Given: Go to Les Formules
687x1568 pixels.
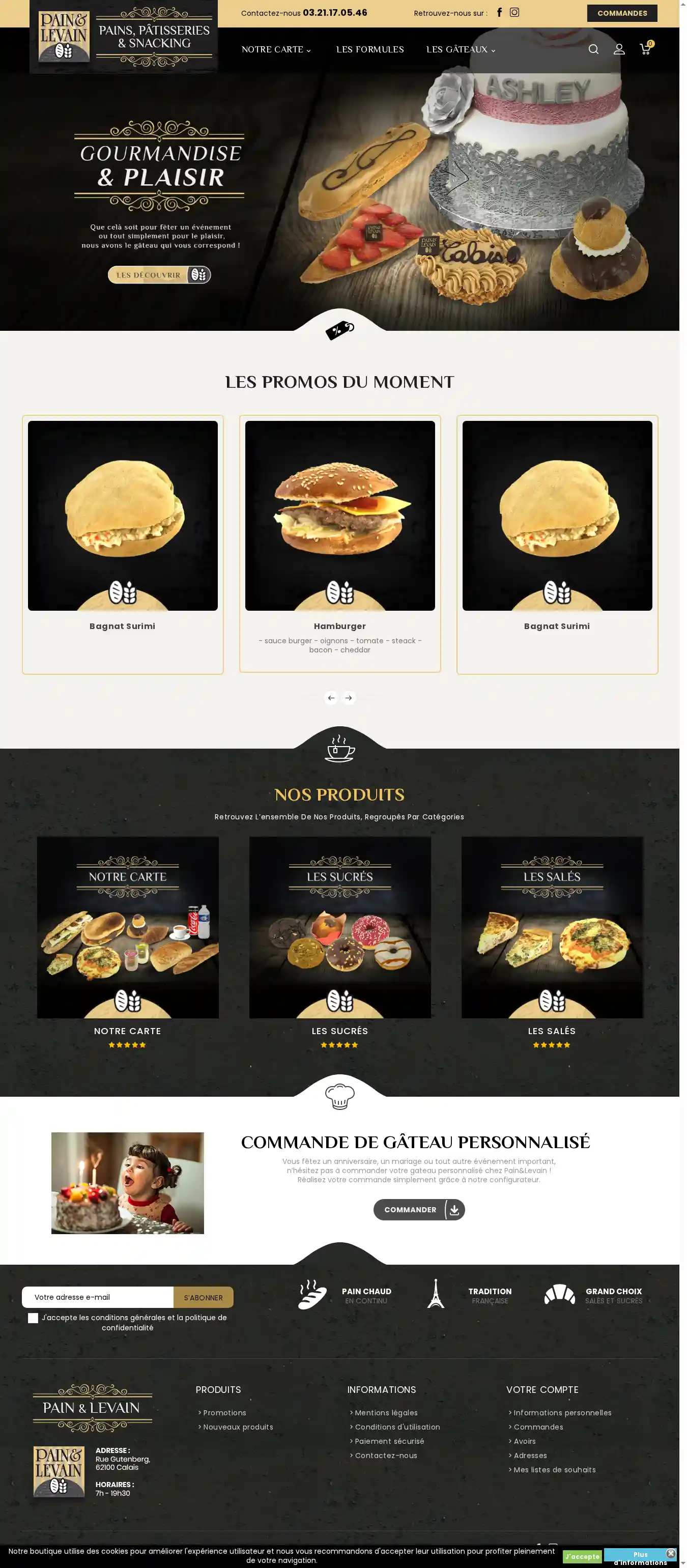Looking at the screenshot, I should (370, 50).
